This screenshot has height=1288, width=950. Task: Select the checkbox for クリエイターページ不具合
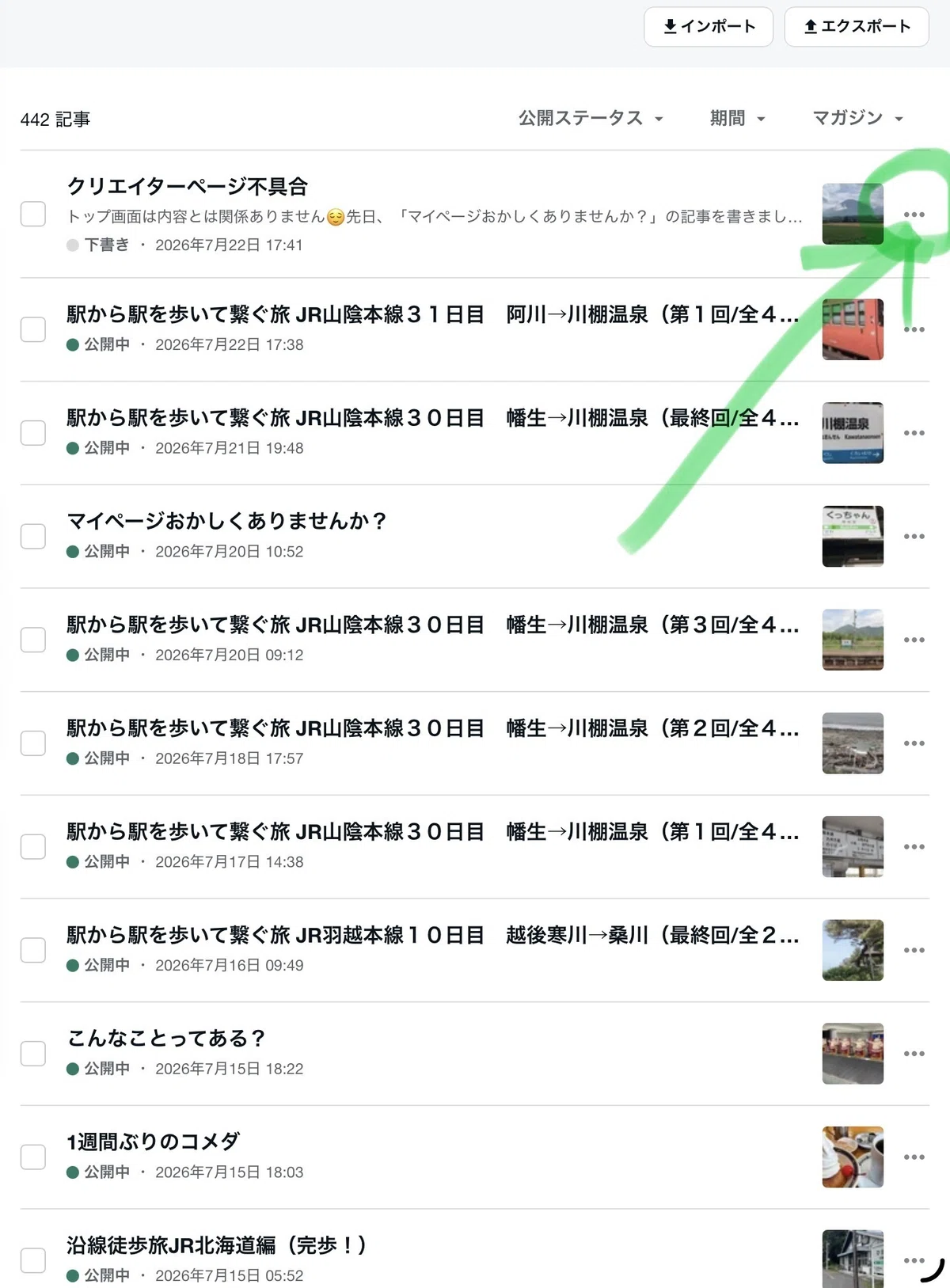point(33,214)
